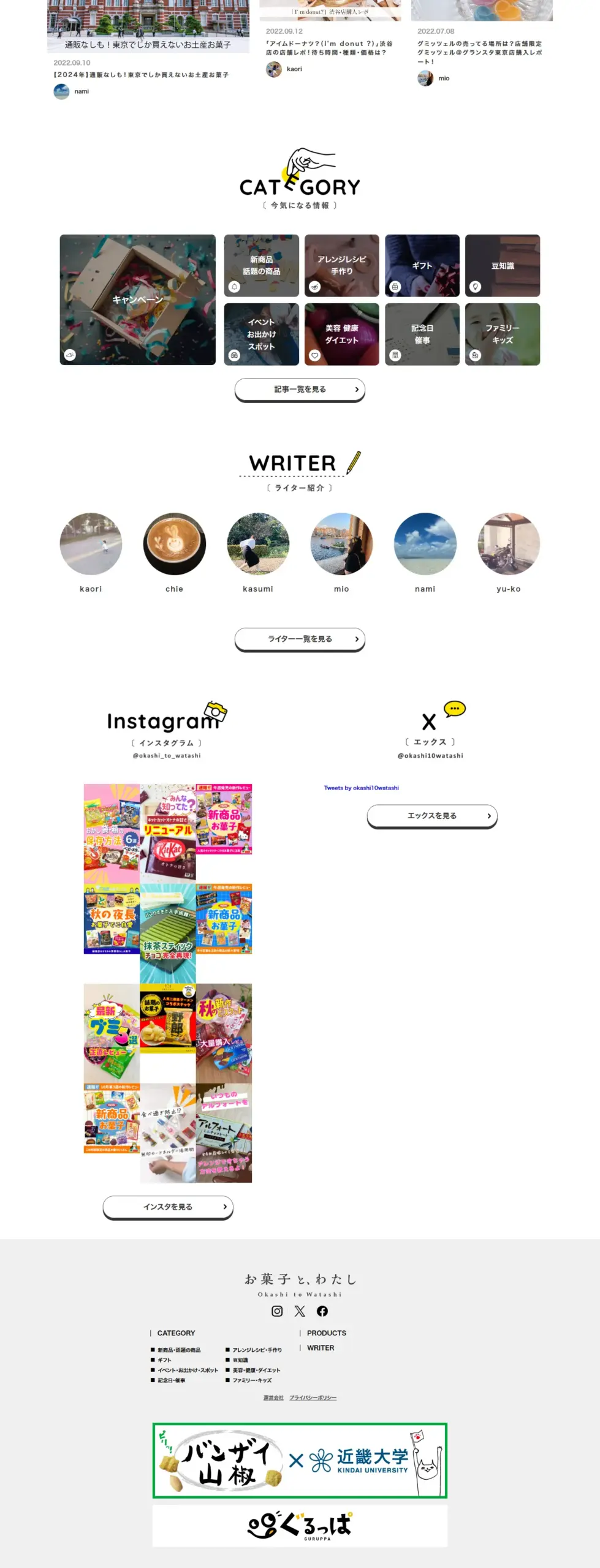View writer yu-ko's profile

click(508, 544)
